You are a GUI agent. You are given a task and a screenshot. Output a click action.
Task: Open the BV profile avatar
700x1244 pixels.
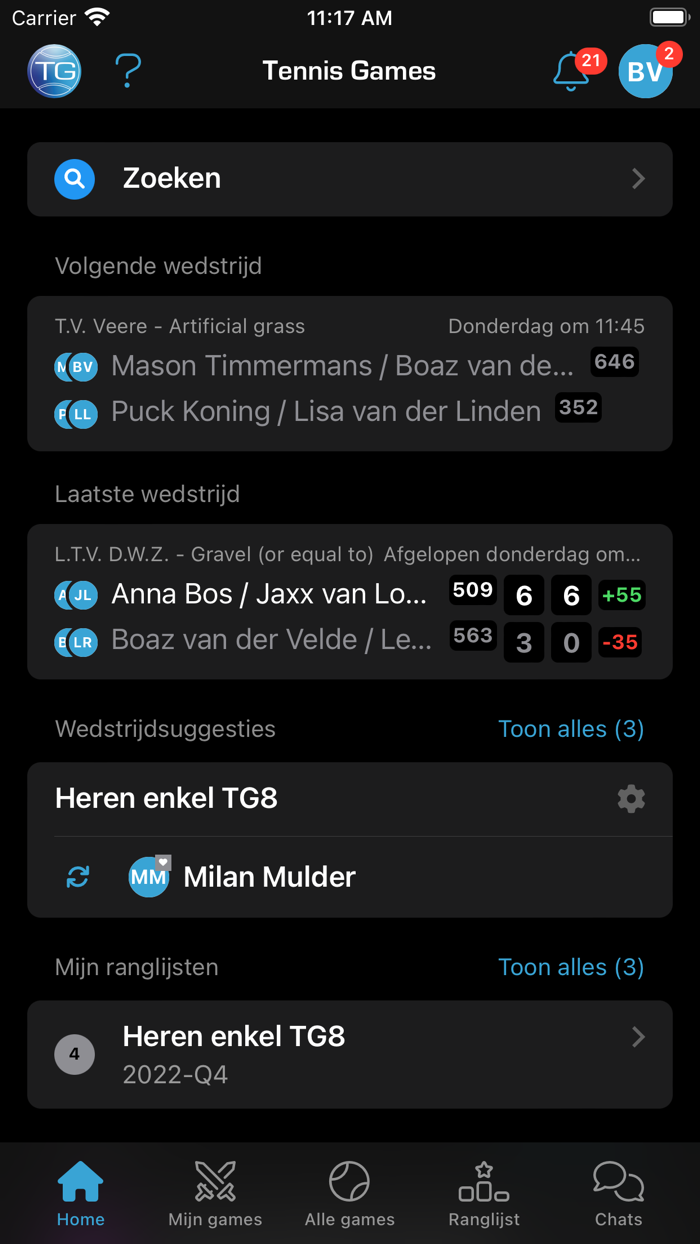tap(646, 71)
